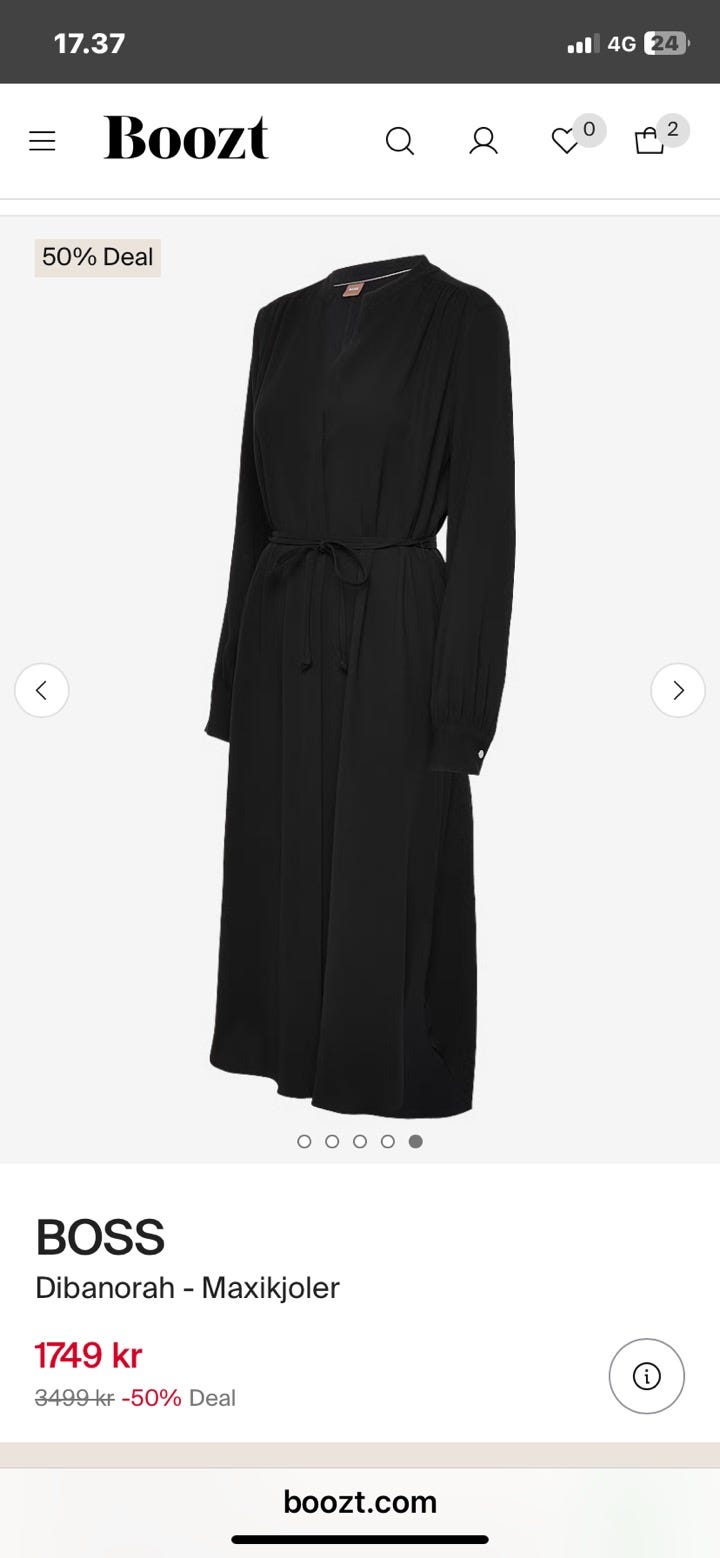Open the BOSS dress photo
This screenshot has height=1558, width=720.
pyautogui.click(x=360, y=680)
